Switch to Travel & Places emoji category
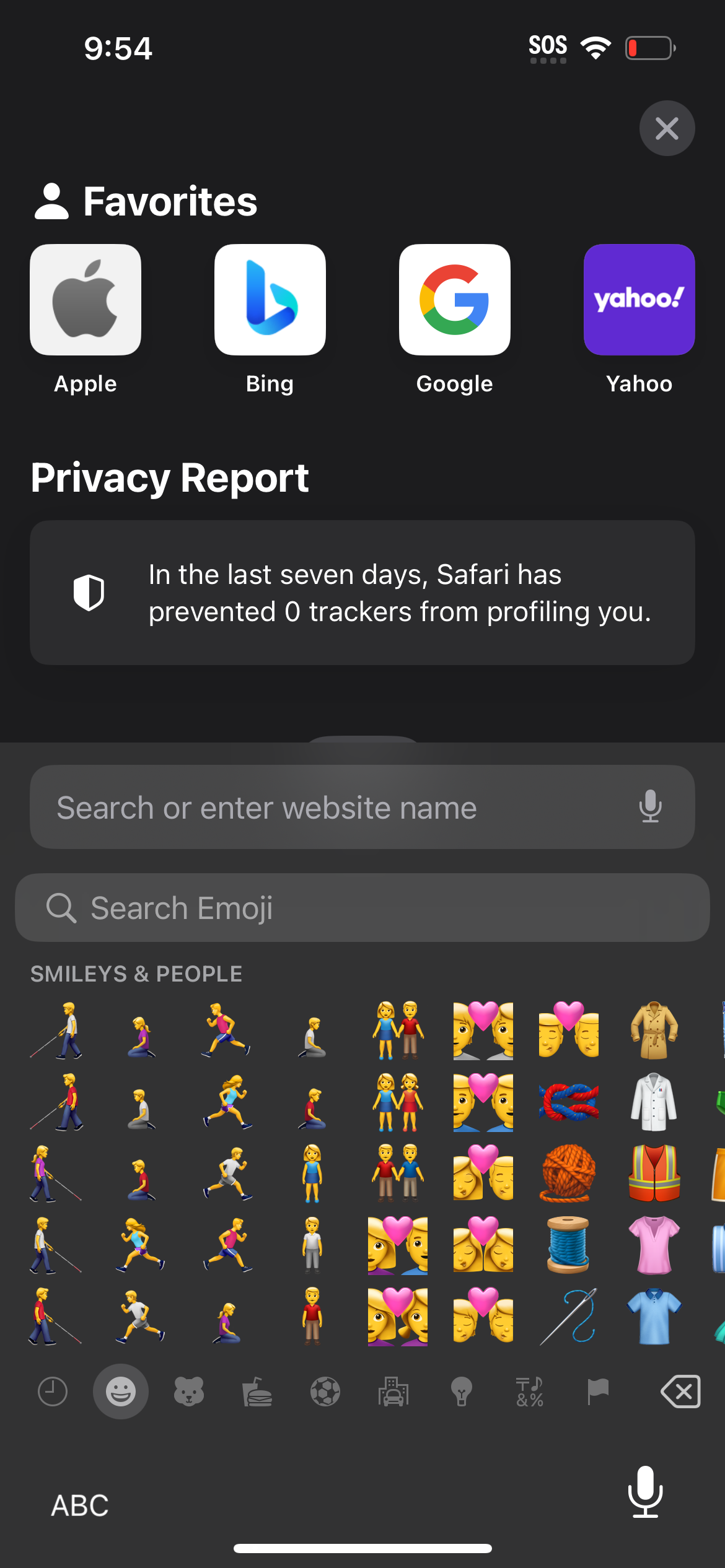Image resolution: width=725 pixels, height=1568 pixels. [x=393, y=1392]
